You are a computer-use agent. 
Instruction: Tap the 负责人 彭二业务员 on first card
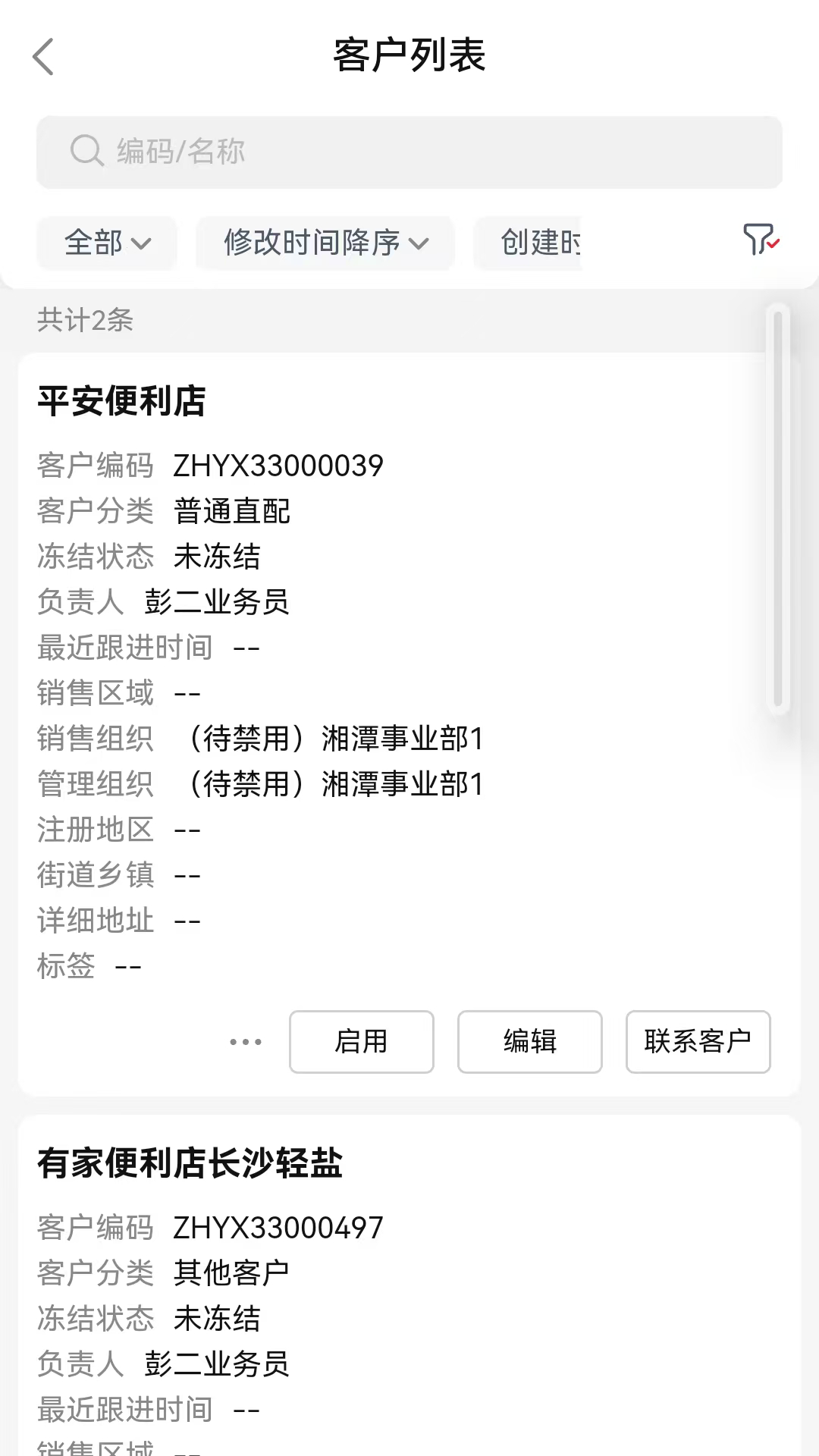217,603
